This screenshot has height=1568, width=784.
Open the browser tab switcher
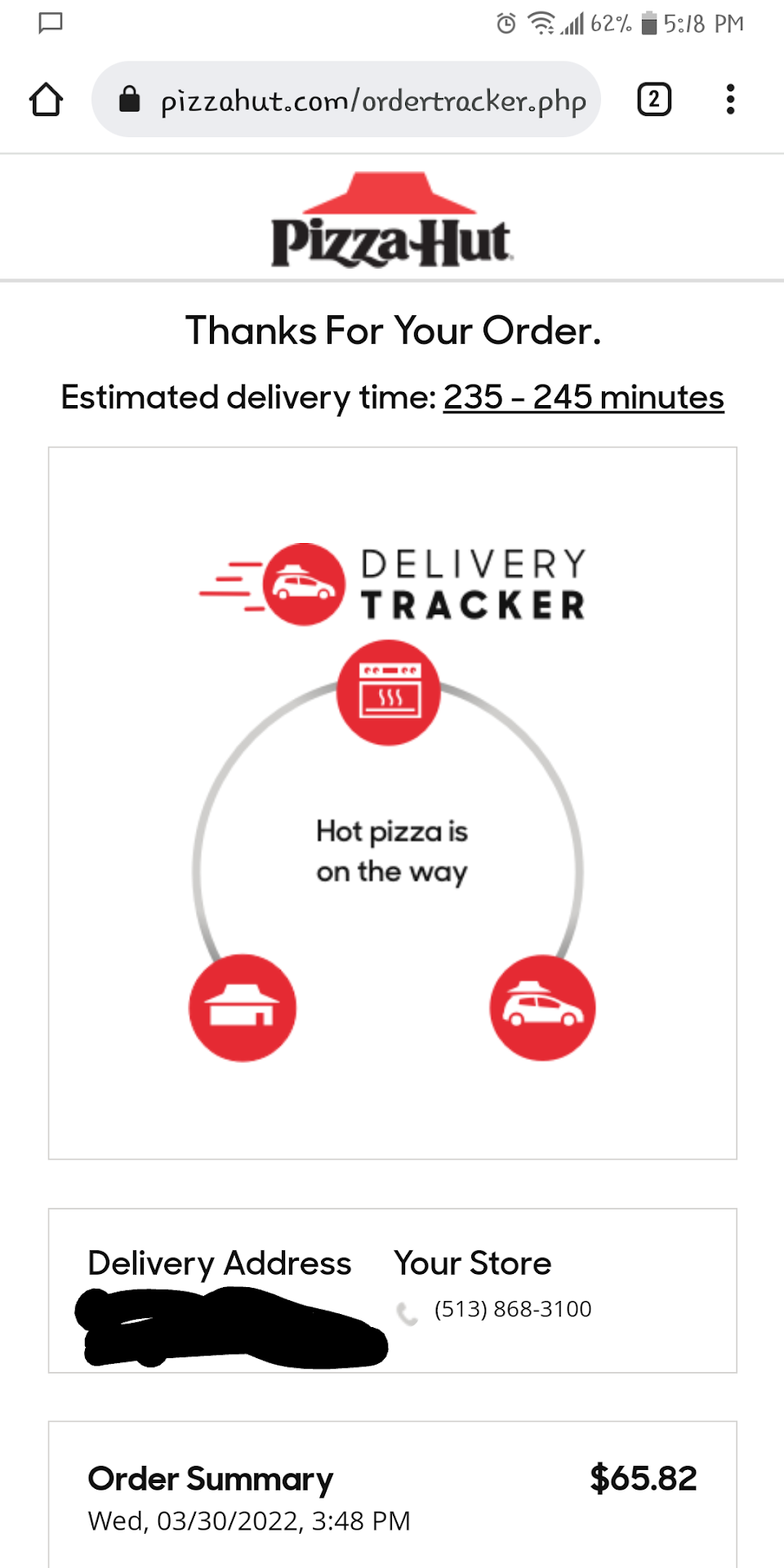(x=653, y=100)
